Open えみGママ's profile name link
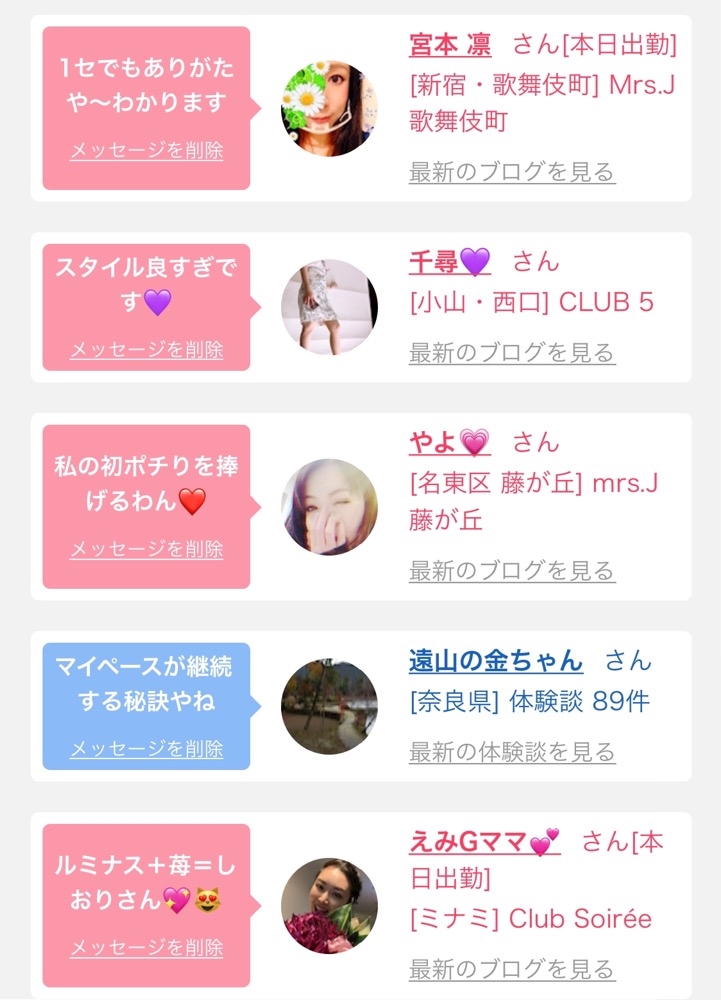Image resolution: width=721 pixels, height=1000 pixels. tap(484, 842)
